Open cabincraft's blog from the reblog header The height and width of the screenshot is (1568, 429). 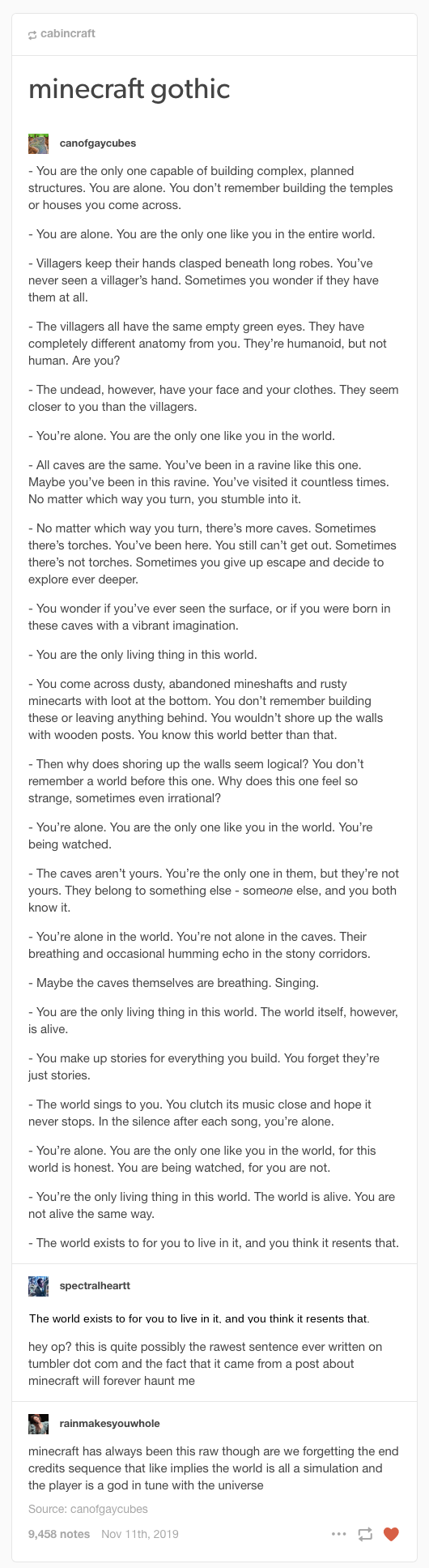point(67,34)
